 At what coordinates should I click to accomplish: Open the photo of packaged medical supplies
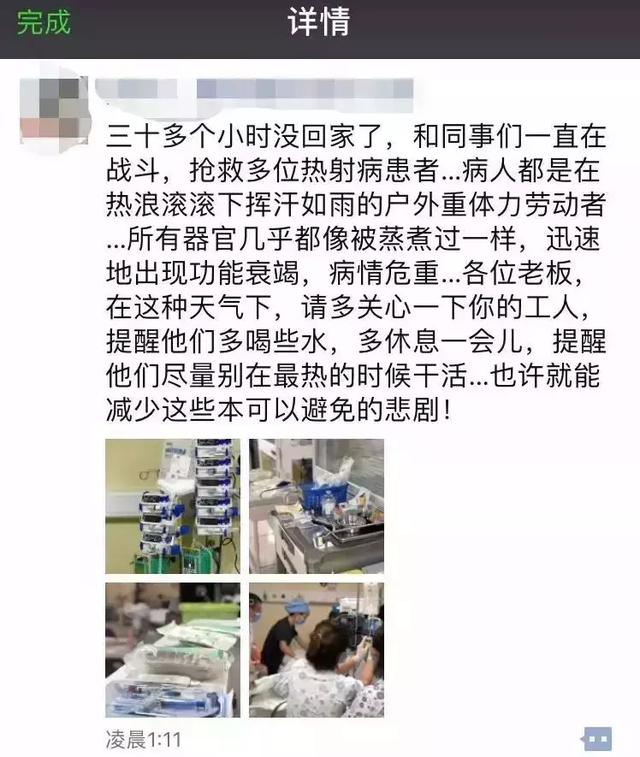(173, 650)
